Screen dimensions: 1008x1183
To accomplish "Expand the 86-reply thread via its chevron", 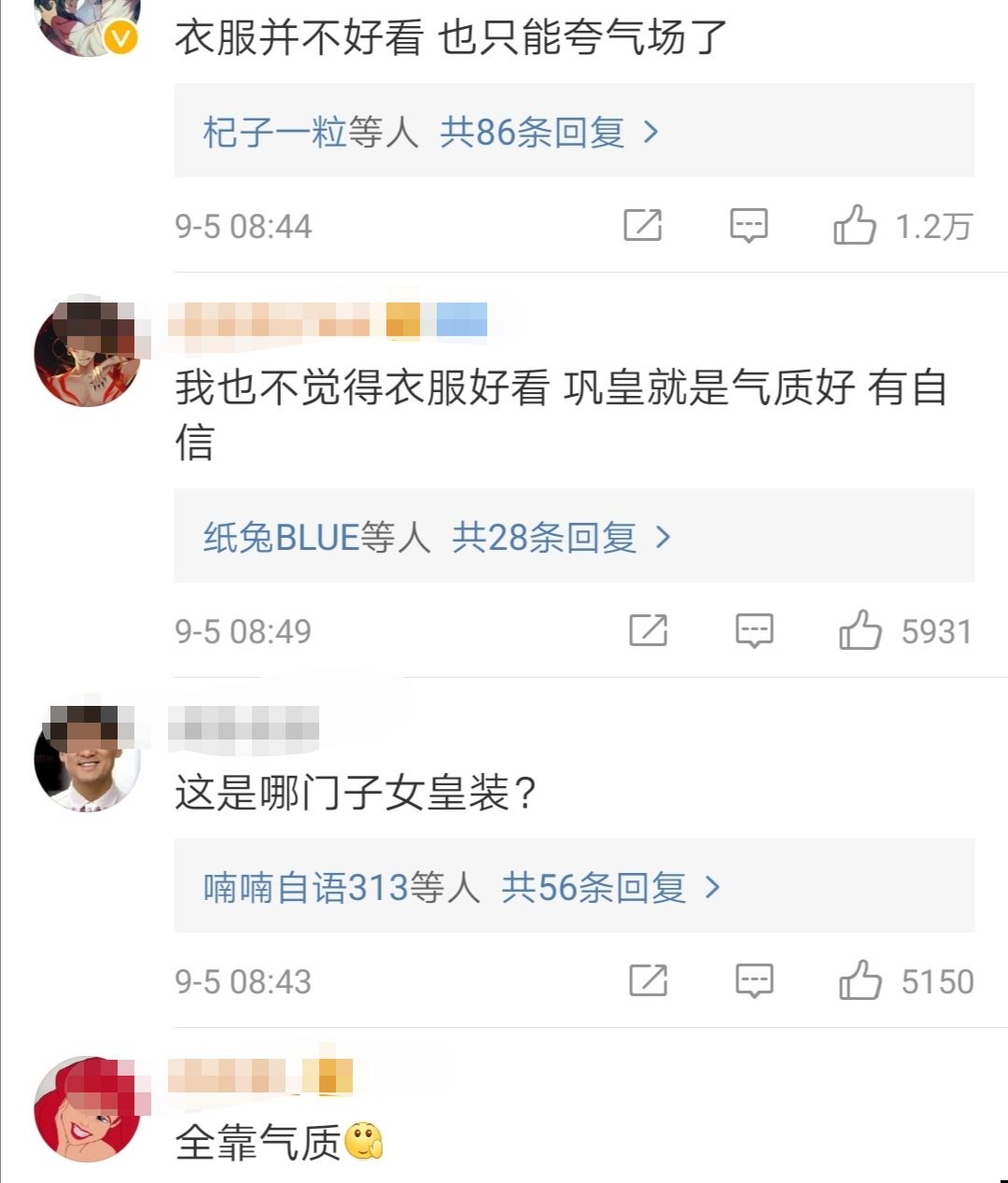I will click(651, 133).
